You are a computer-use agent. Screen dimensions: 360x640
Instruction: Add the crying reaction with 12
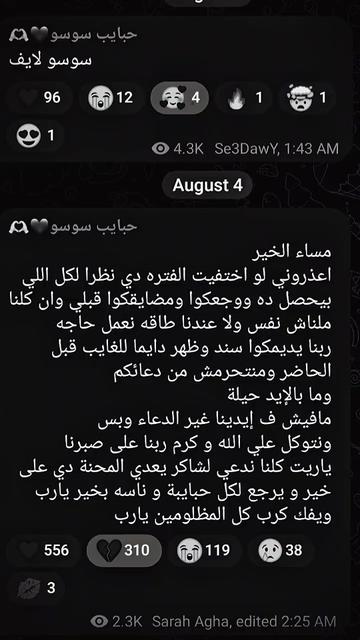click(x=111, y=98)
